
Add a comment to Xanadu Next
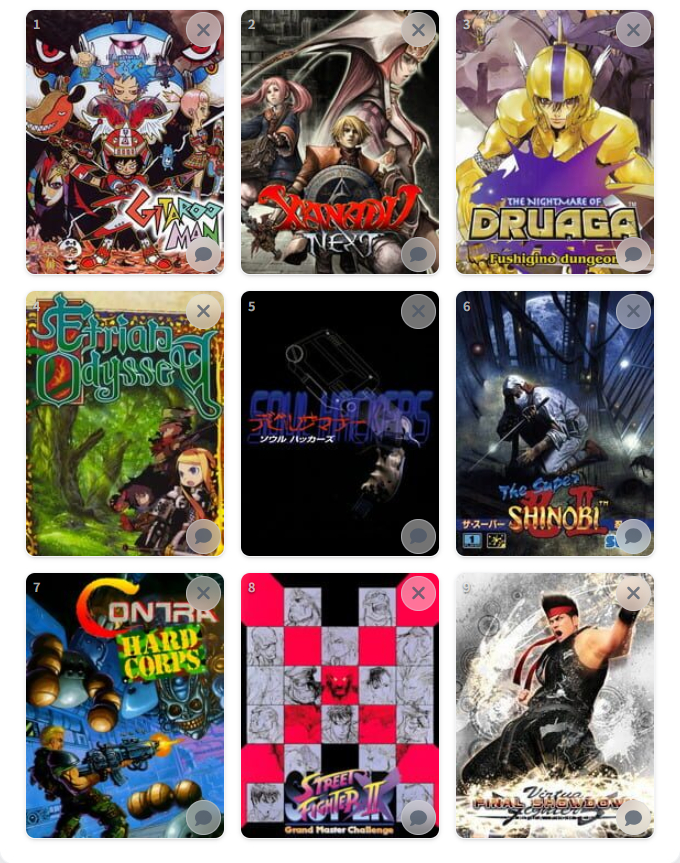click(x=418, y=254)
